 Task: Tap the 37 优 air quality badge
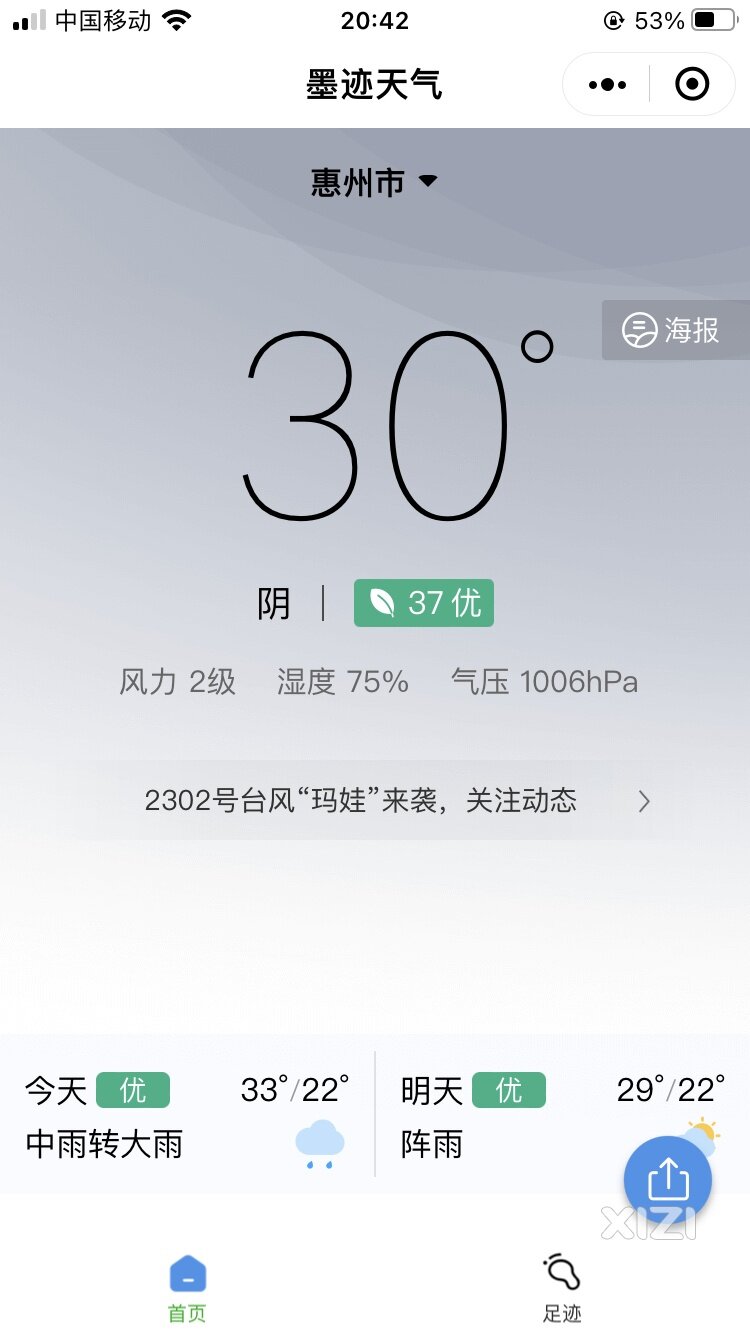pos(424,603)
